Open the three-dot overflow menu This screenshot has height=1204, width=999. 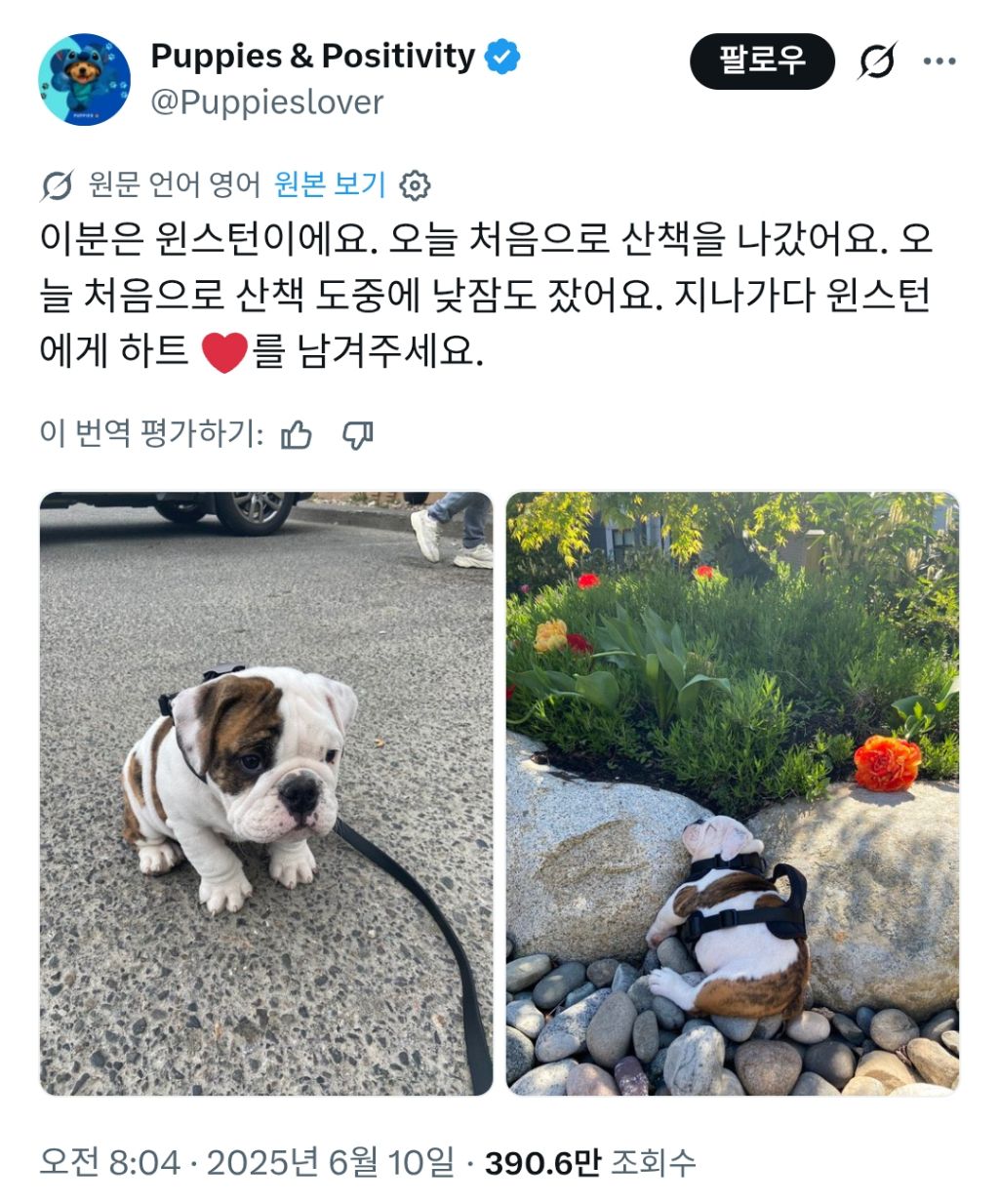939,61
